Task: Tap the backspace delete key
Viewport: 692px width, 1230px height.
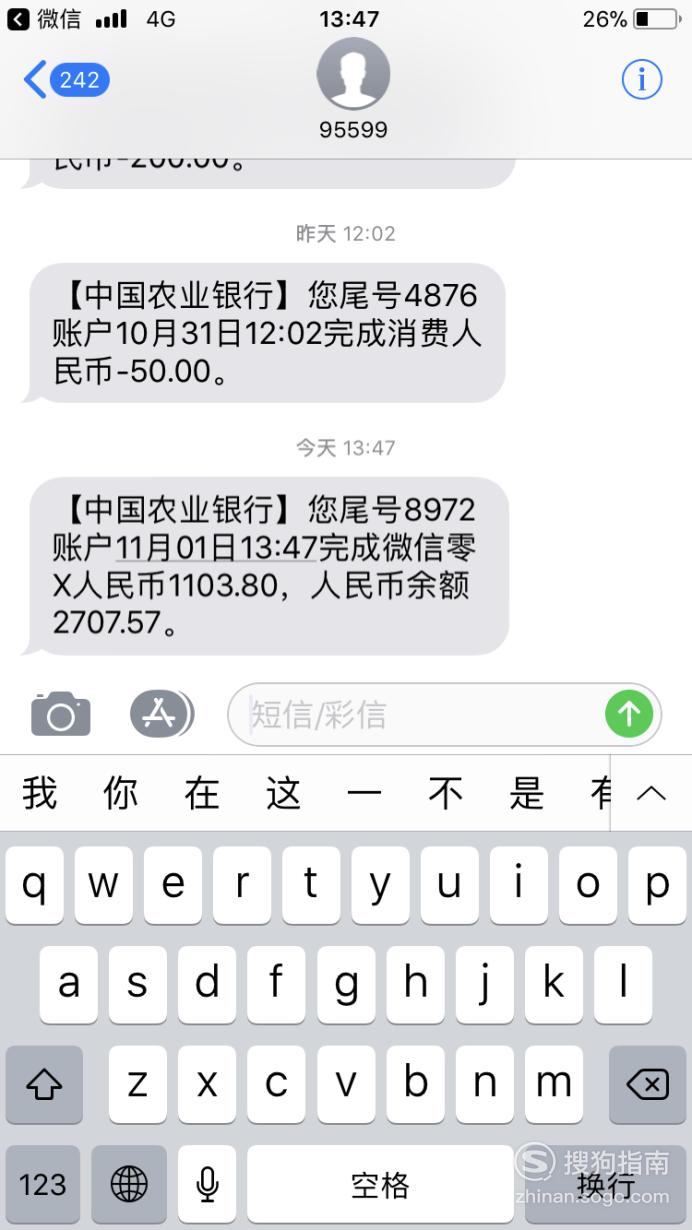Action: click(648, 1084)
